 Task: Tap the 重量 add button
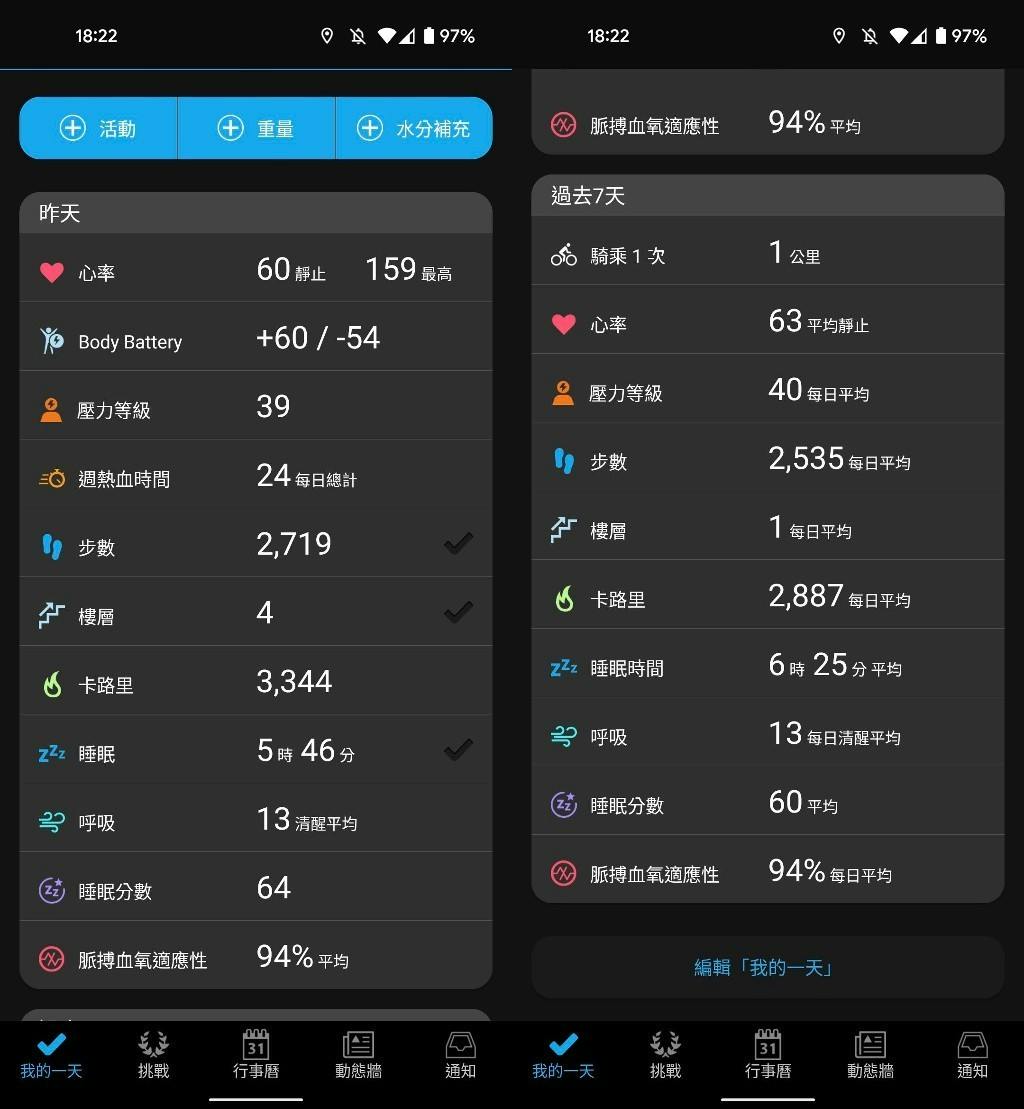[x=256, y=128]
